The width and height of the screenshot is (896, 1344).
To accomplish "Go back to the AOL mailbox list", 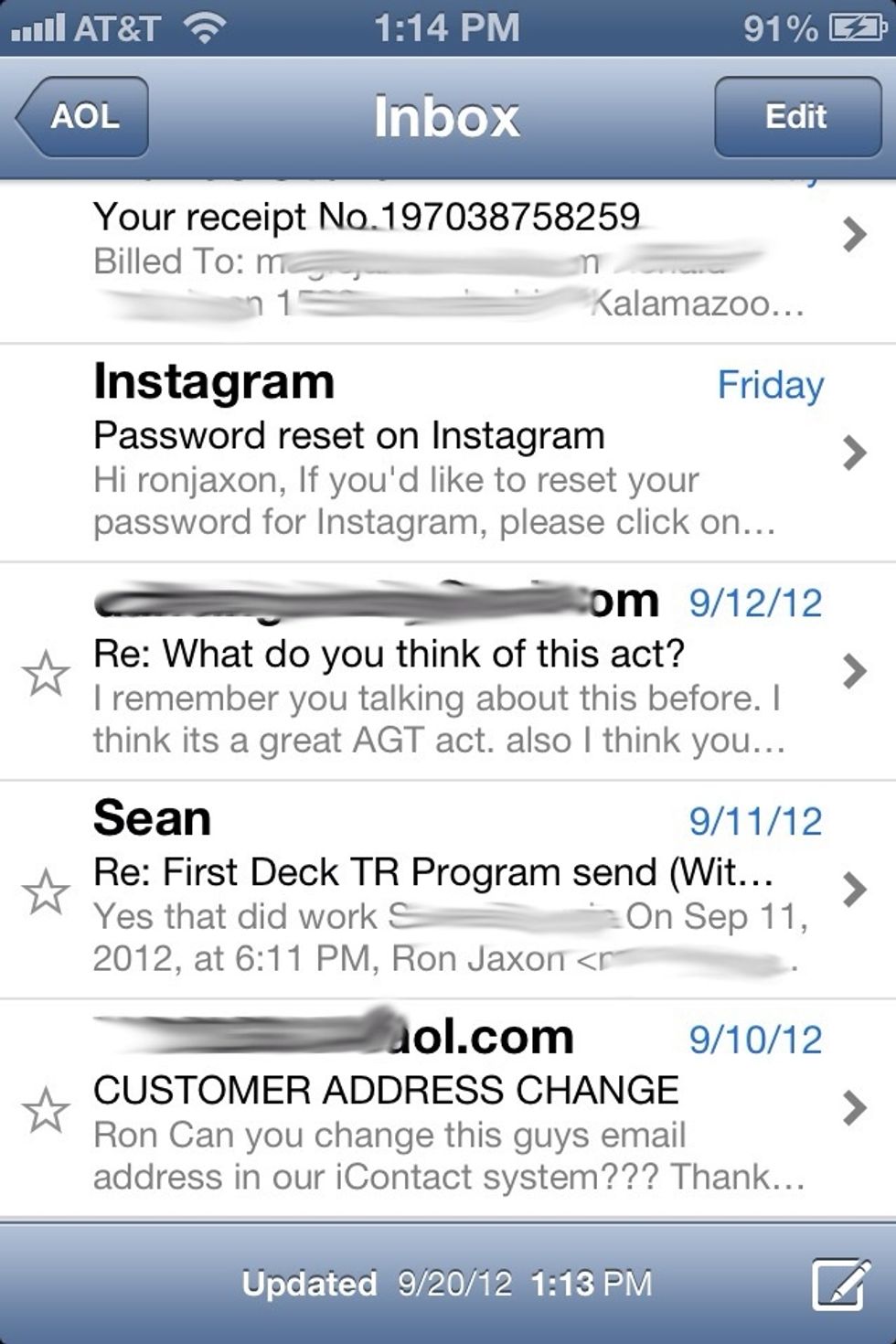I will 83,117.
